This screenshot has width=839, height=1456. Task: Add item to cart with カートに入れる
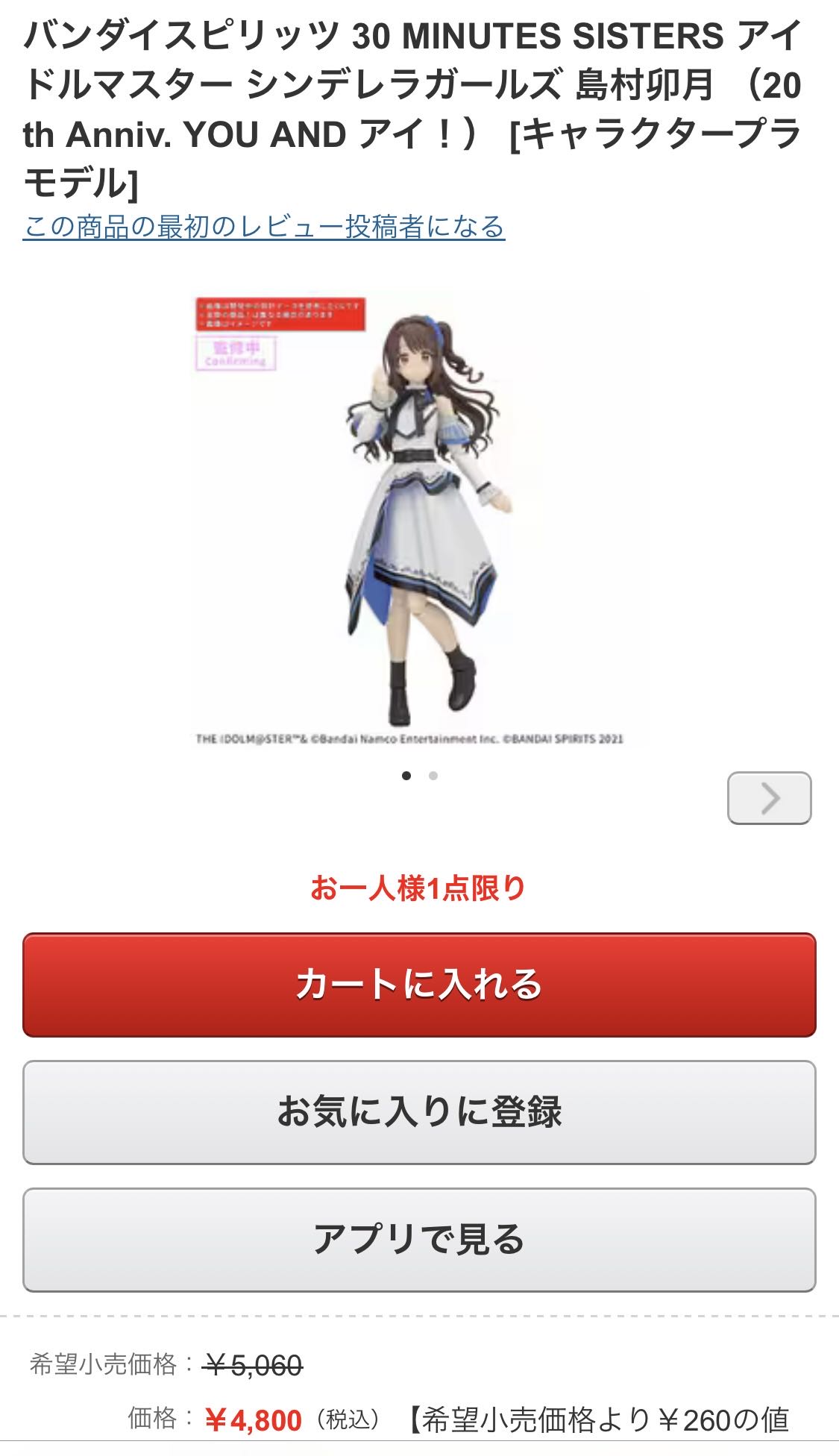[x=419, y=985]
